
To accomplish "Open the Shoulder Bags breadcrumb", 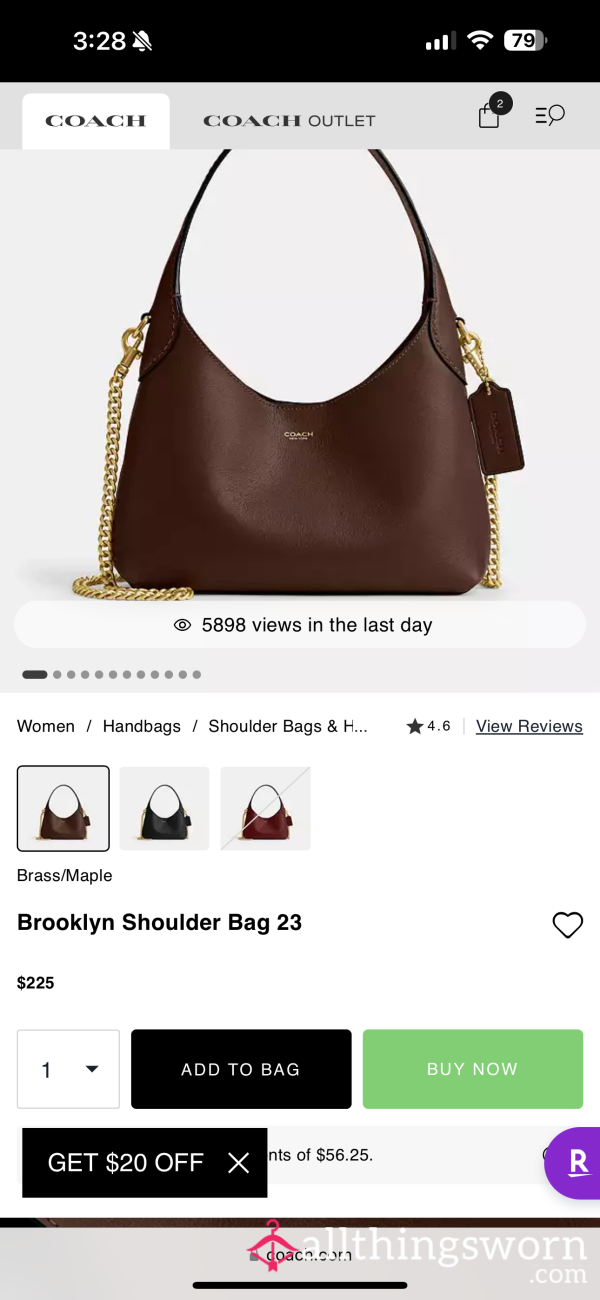I will point(288,726).
